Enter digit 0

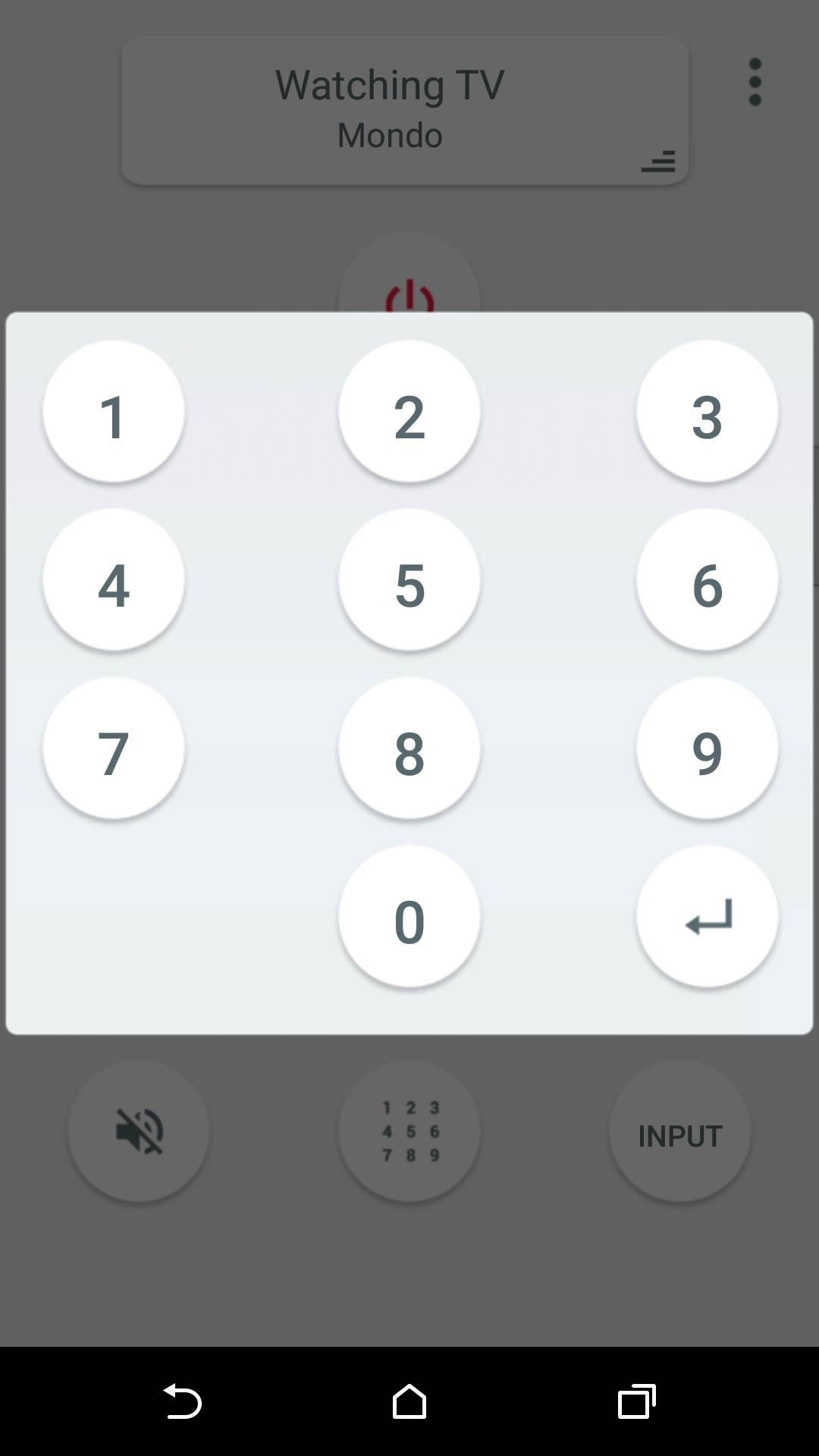coord(409,918)
